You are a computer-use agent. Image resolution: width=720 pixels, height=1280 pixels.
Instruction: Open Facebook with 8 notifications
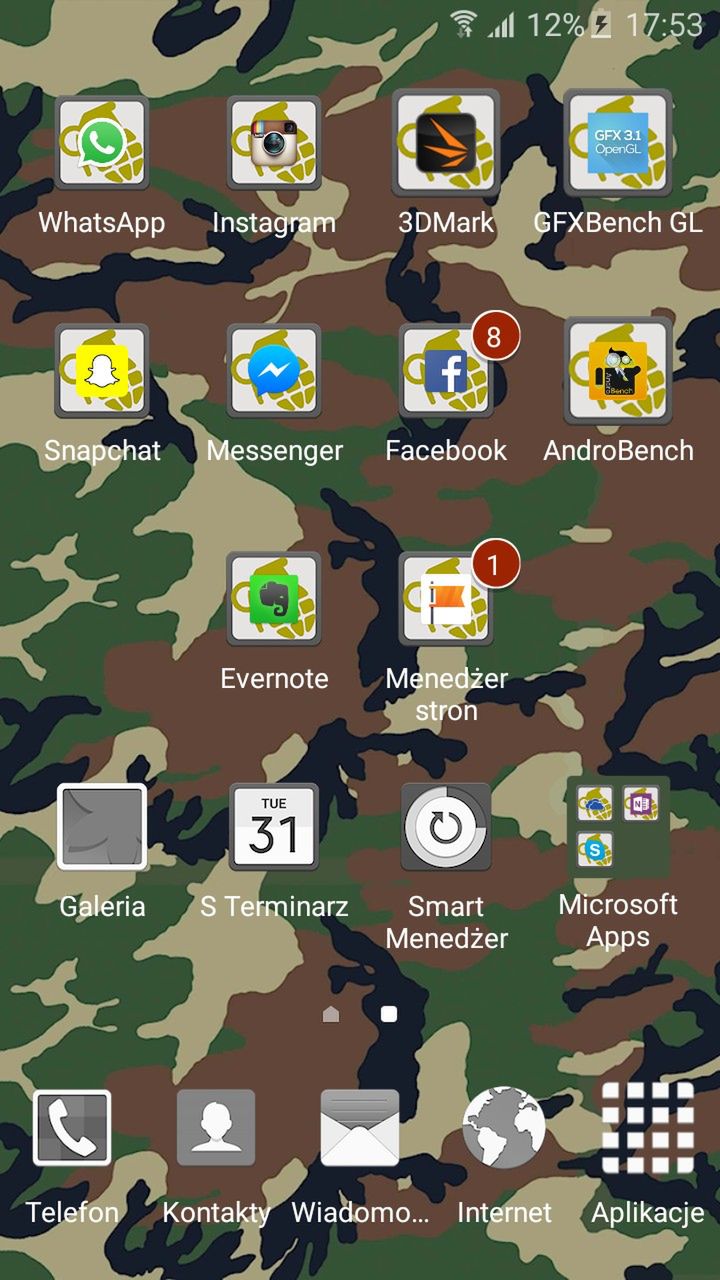[x=446, y=372]
